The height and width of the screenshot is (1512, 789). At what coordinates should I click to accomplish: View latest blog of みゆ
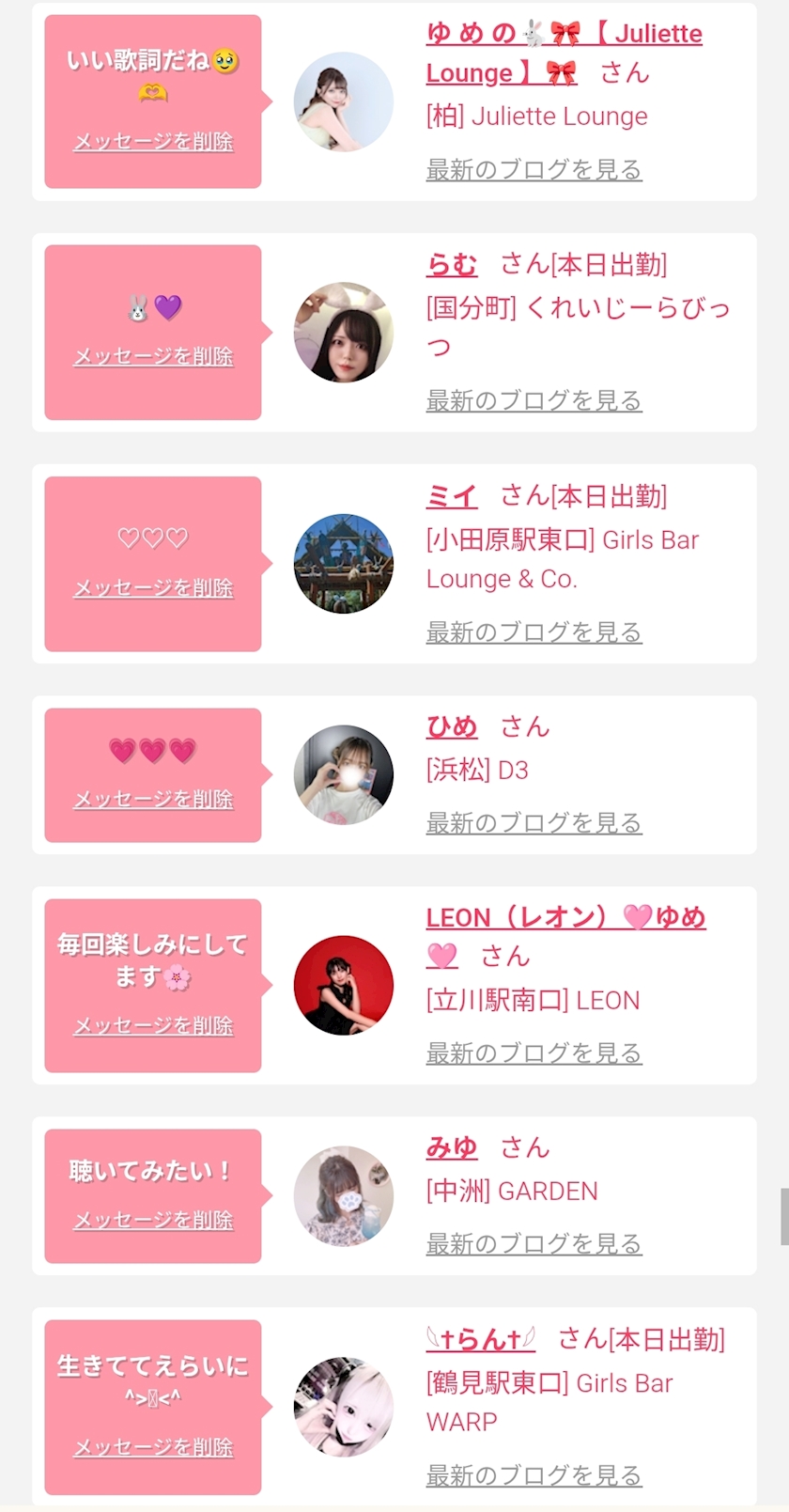click(534, 1244)
